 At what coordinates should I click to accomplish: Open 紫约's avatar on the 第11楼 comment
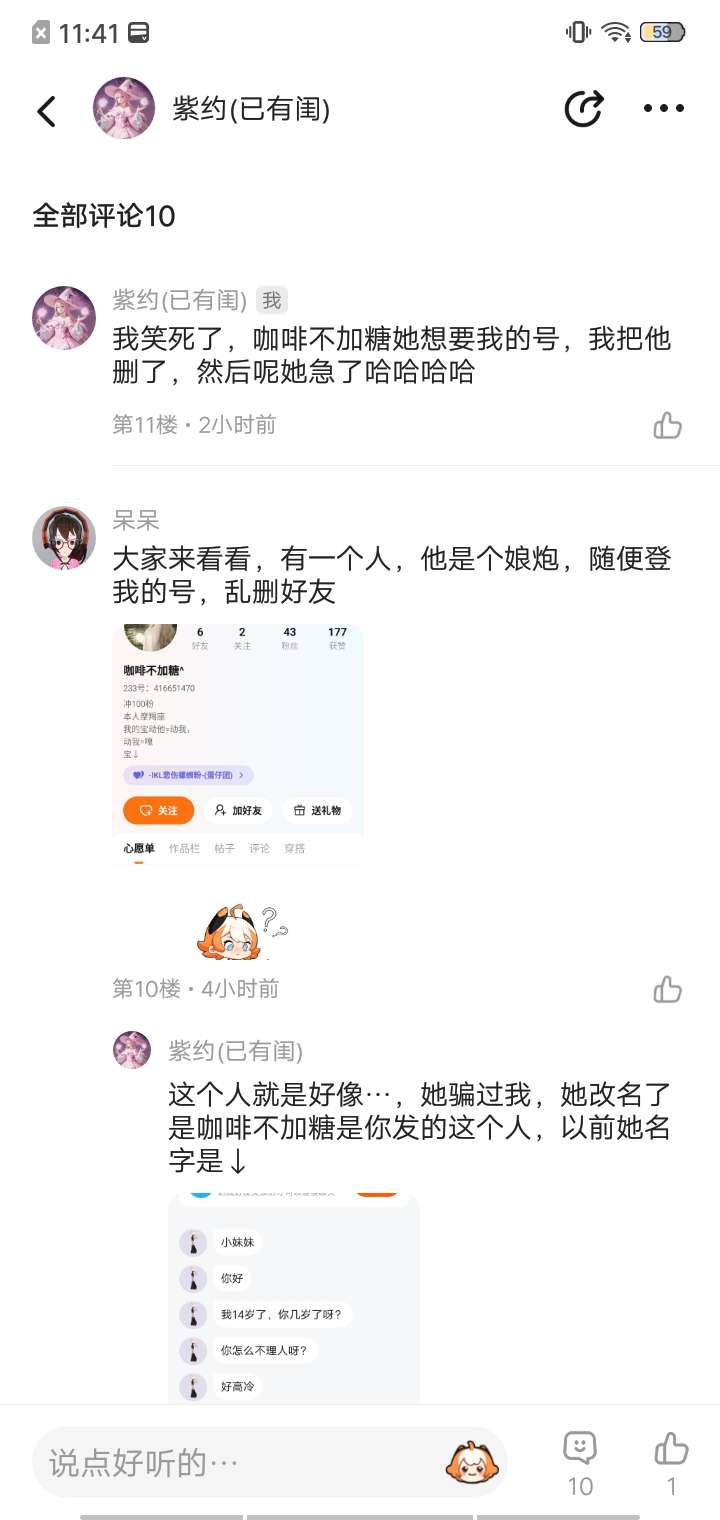[64, 317]
